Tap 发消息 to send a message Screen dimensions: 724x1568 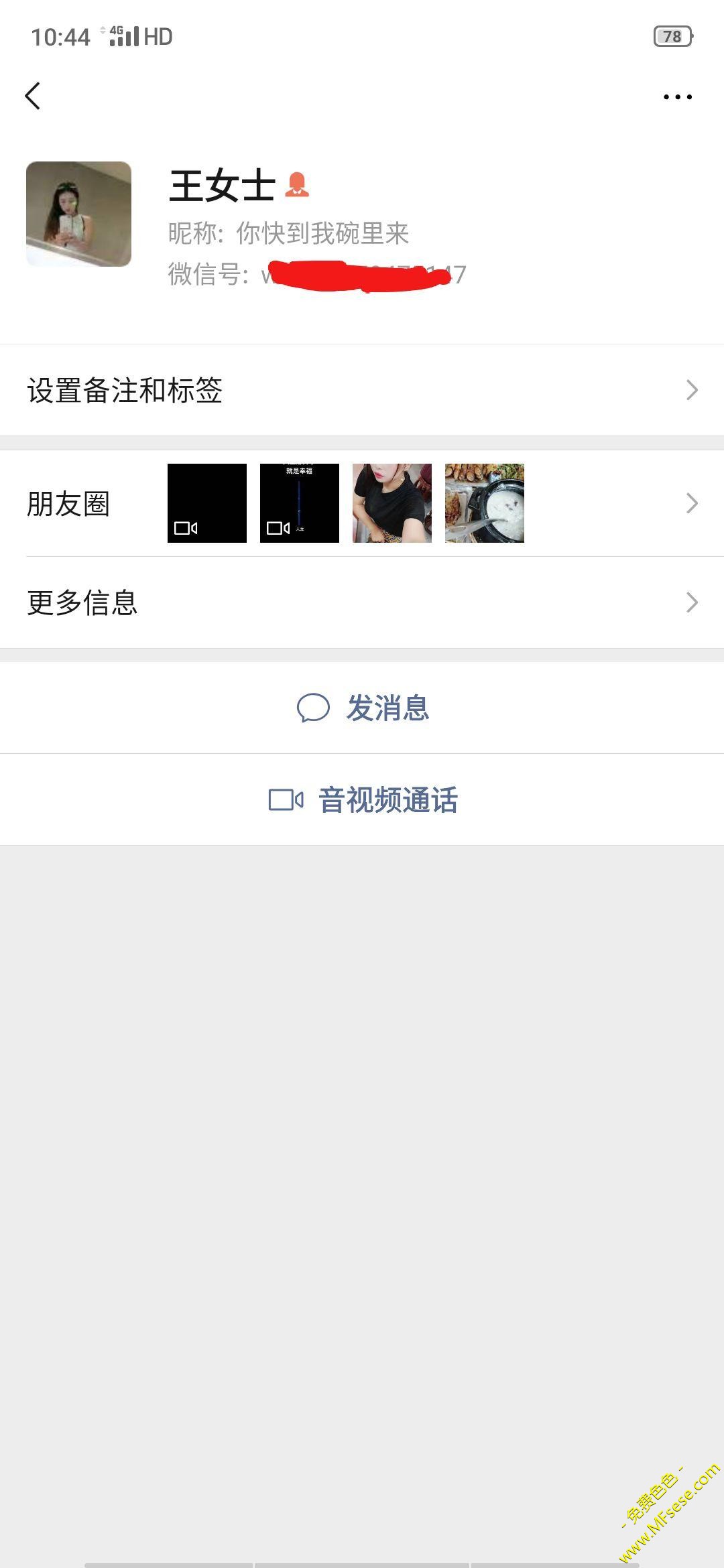(363, 708)
